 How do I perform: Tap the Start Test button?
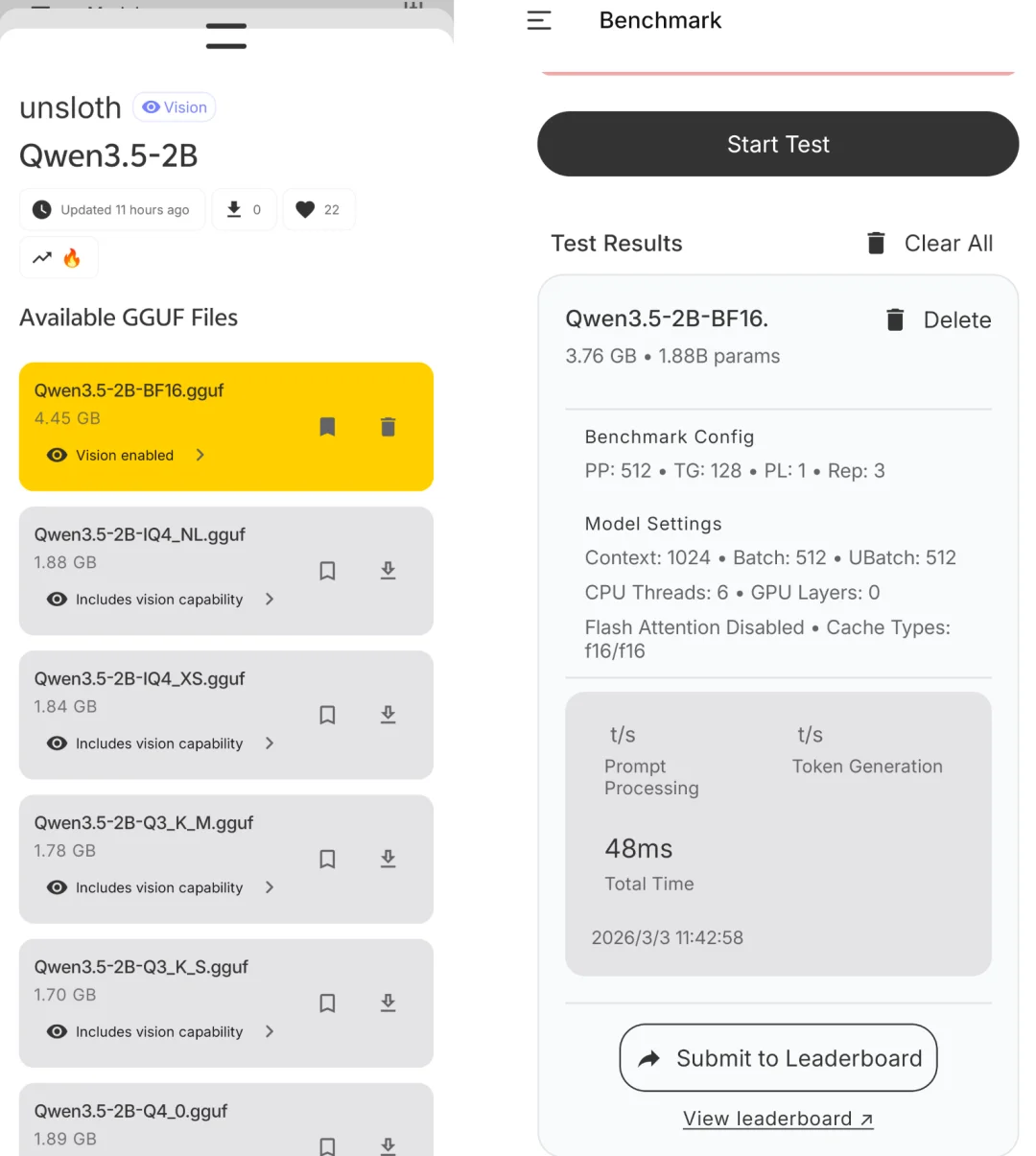(777, 144)
